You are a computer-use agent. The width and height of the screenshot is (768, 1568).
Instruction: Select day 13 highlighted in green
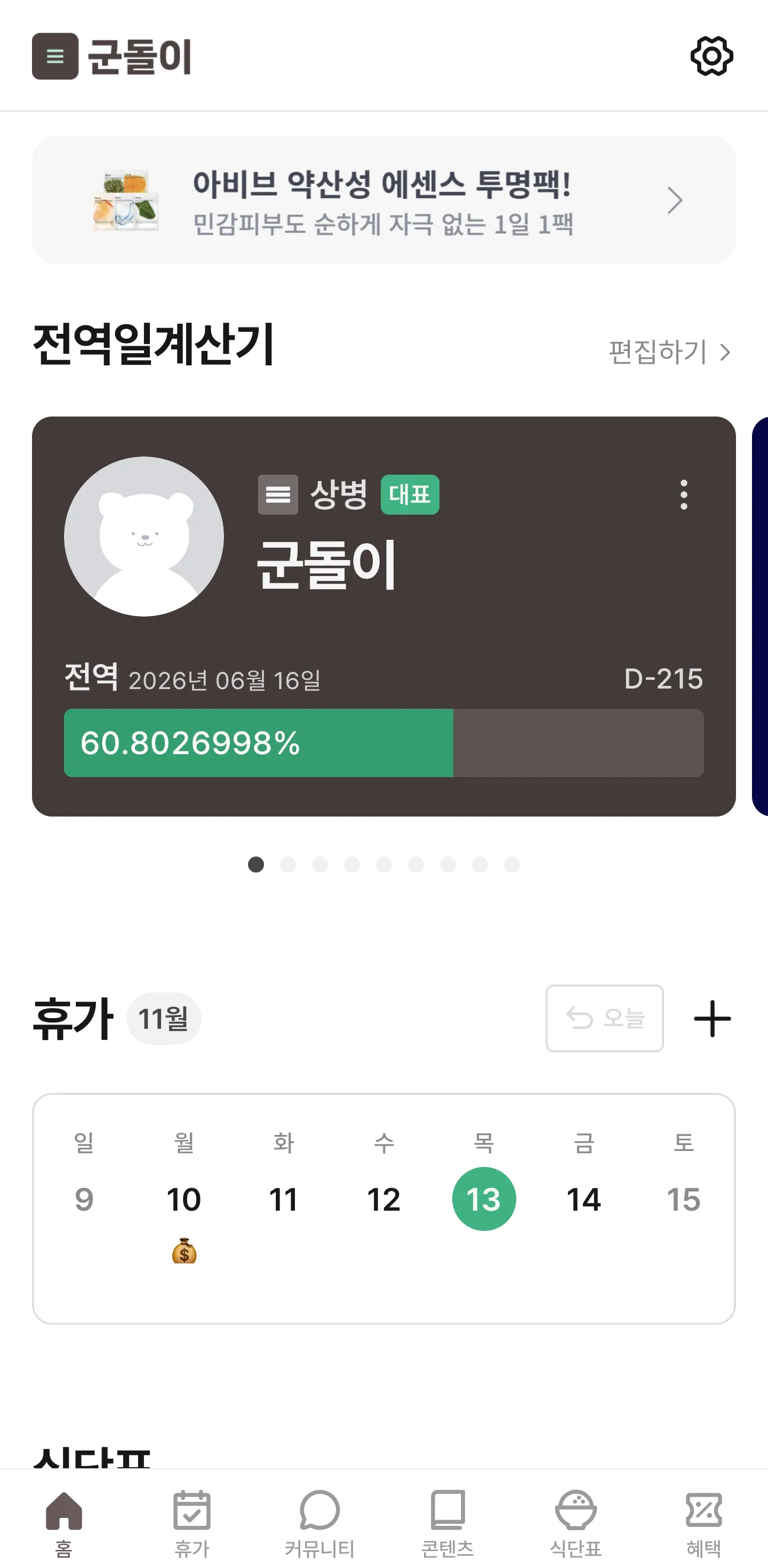point(484,1199)
